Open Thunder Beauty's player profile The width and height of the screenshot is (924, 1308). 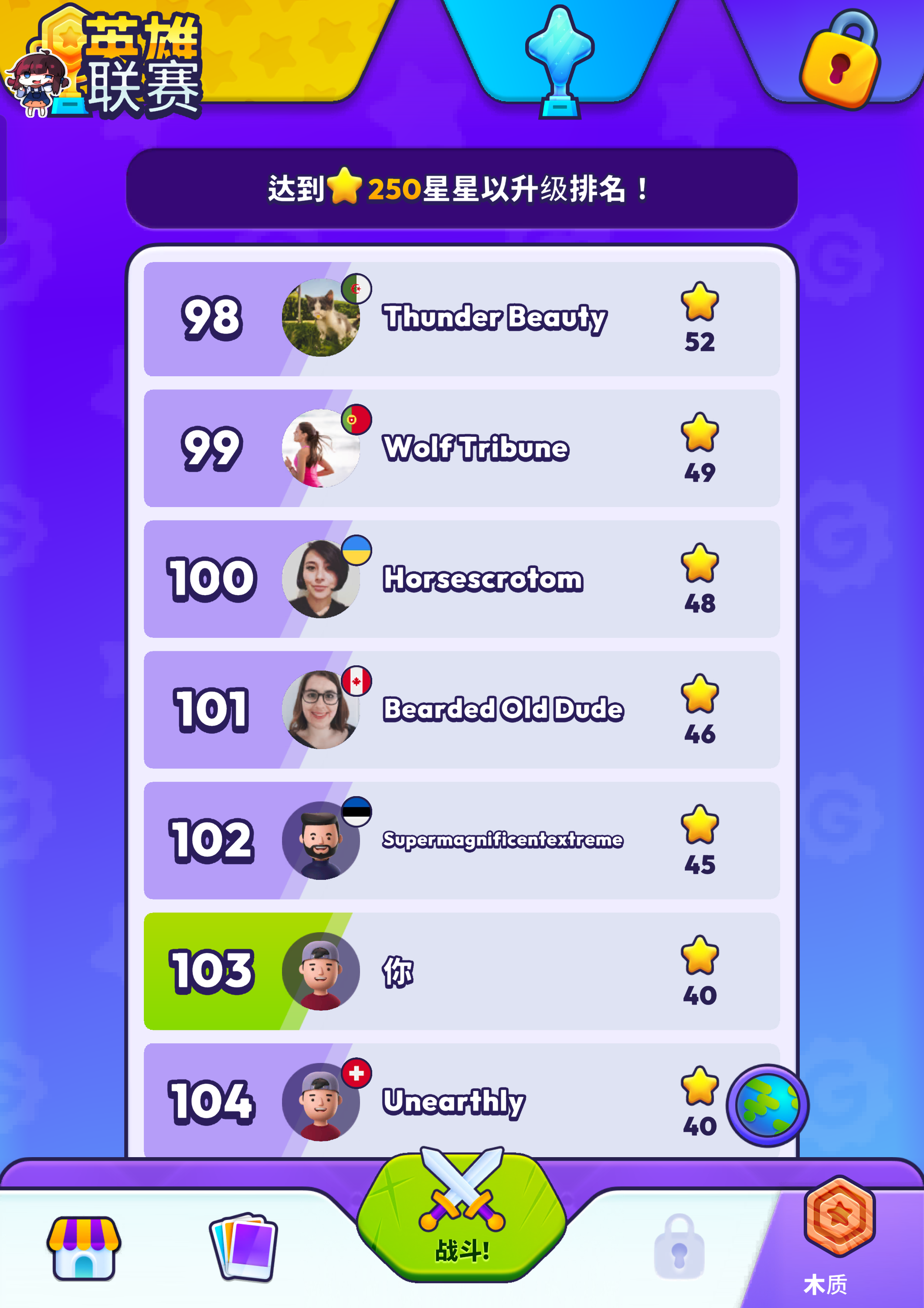click(x=461, y=318)
